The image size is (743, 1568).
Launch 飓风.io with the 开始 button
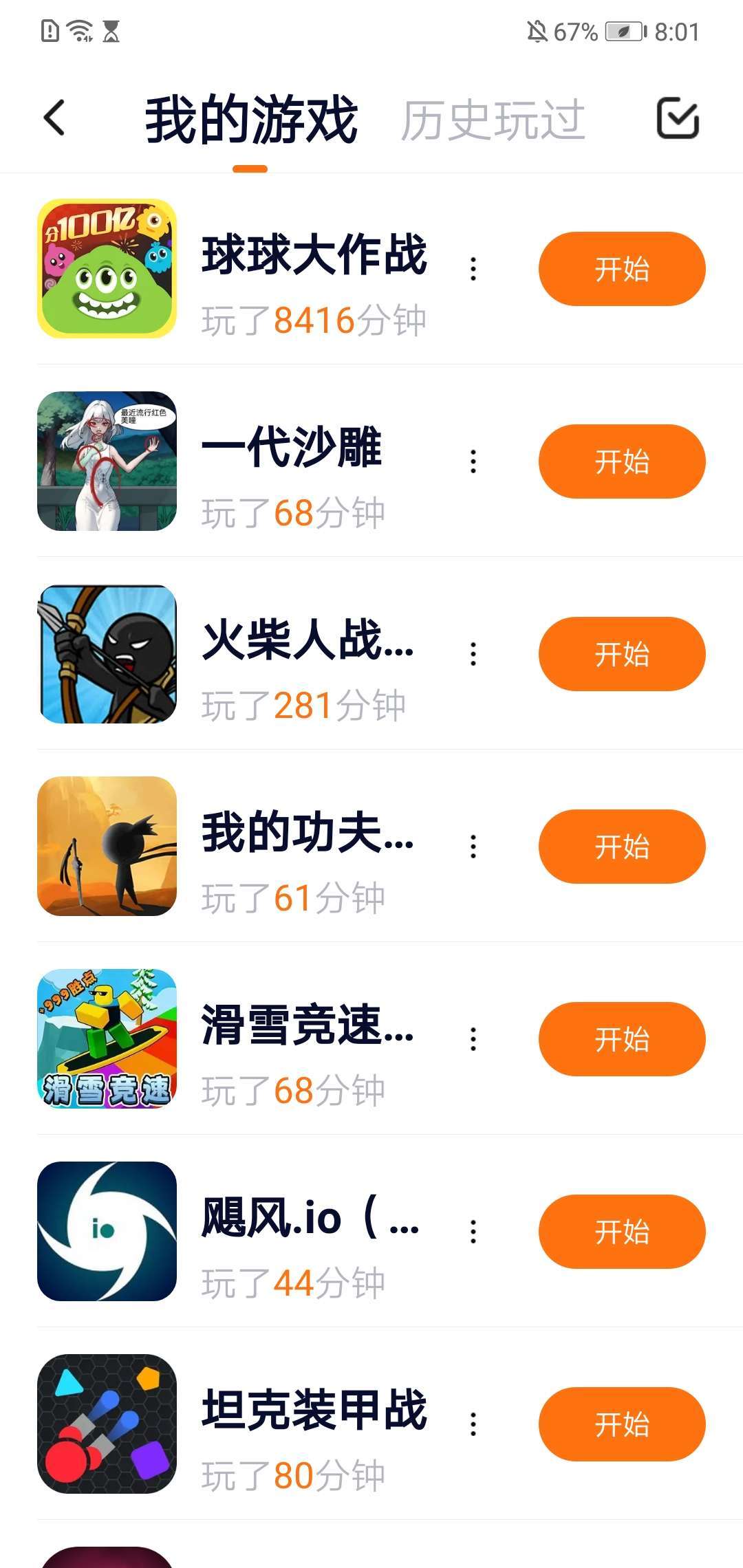[621, 1232]
